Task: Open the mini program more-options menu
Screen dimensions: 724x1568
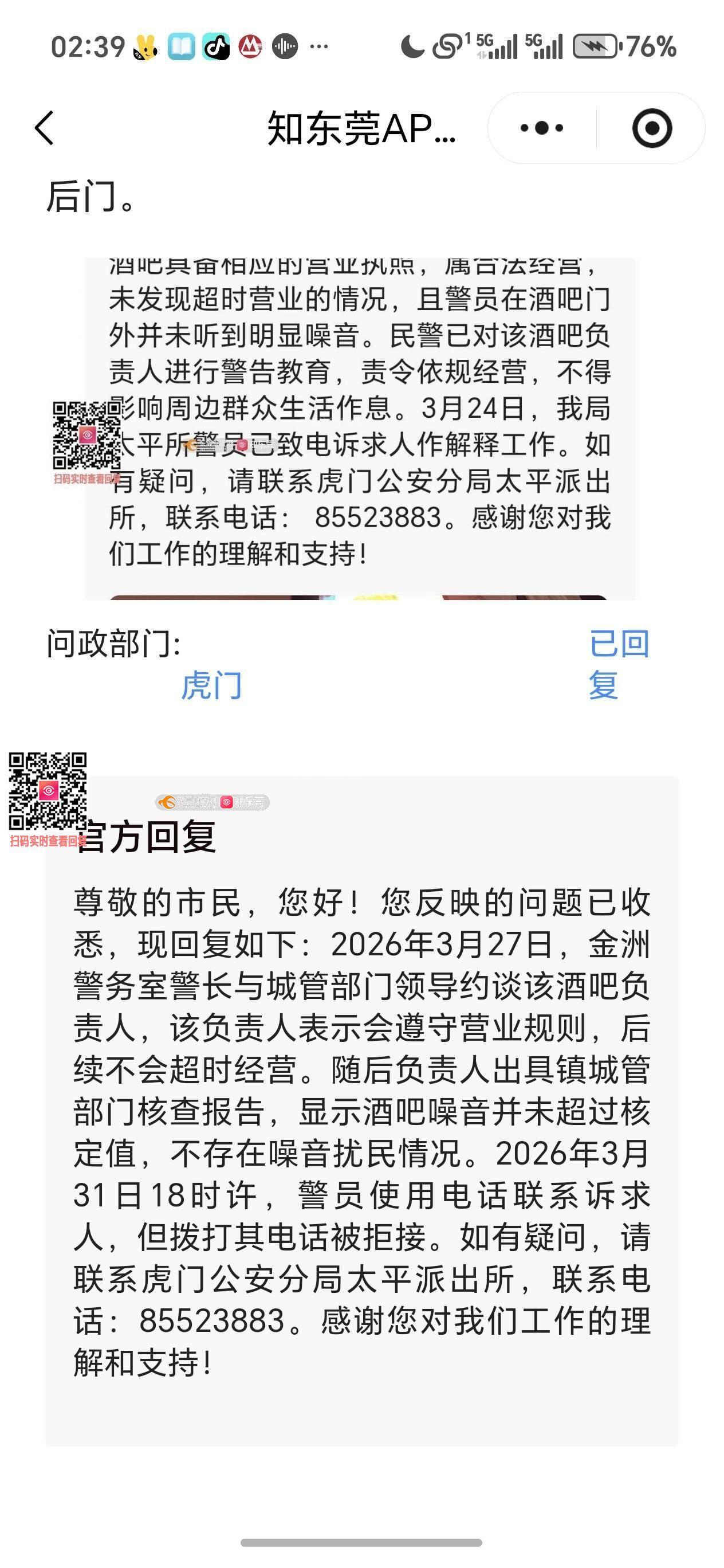Action: click(x=541, y=128)
